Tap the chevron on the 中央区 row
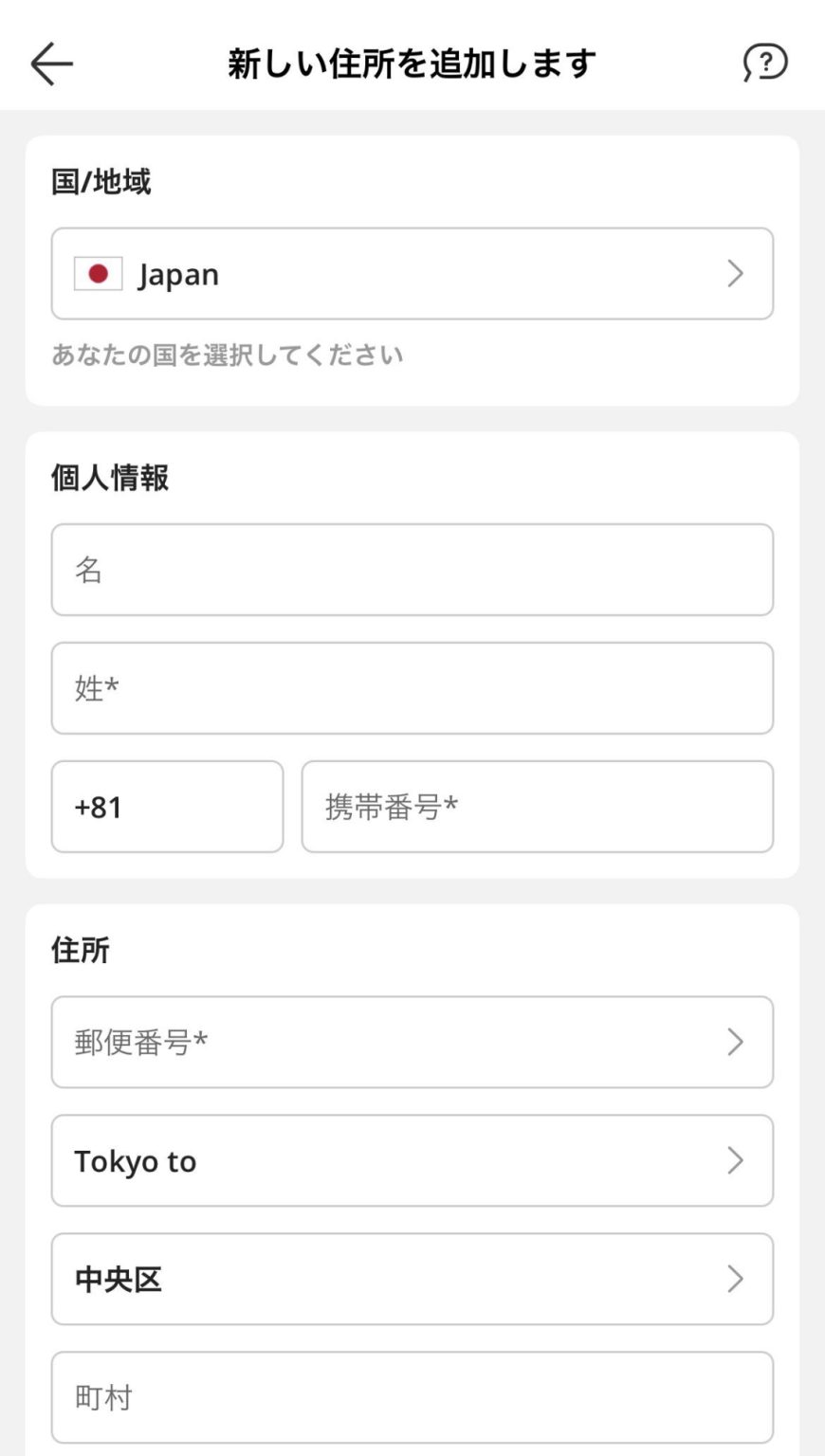The height and width of the screenshot is (1456, 825). click(x=734, y=1279)
